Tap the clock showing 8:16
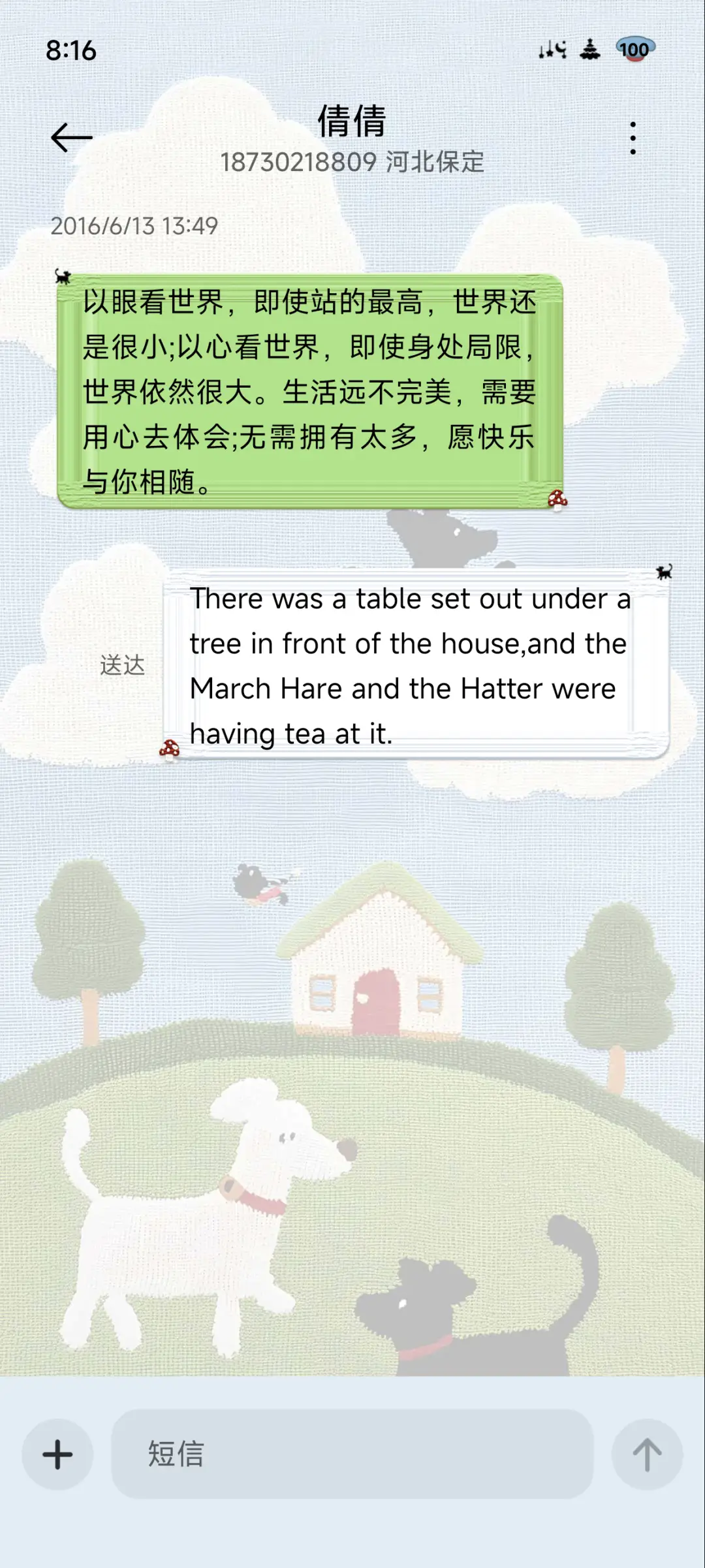The height and width of the screenshot is (1568, 705). pyautogui.click(x=74, y=49)
